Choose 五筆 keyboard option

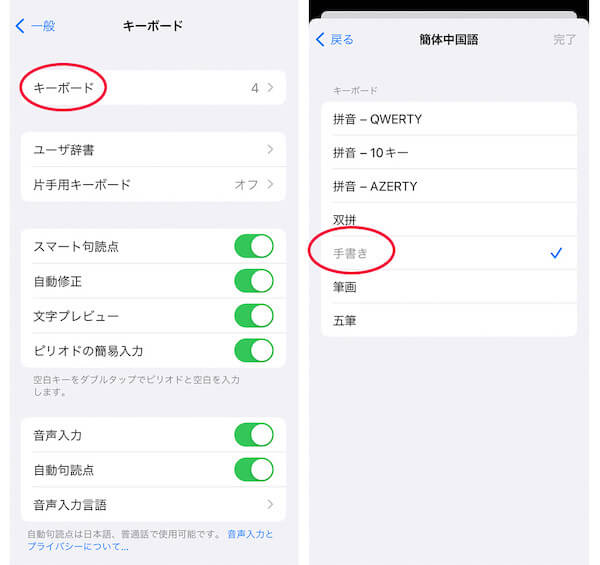click(x=448, y=321)
